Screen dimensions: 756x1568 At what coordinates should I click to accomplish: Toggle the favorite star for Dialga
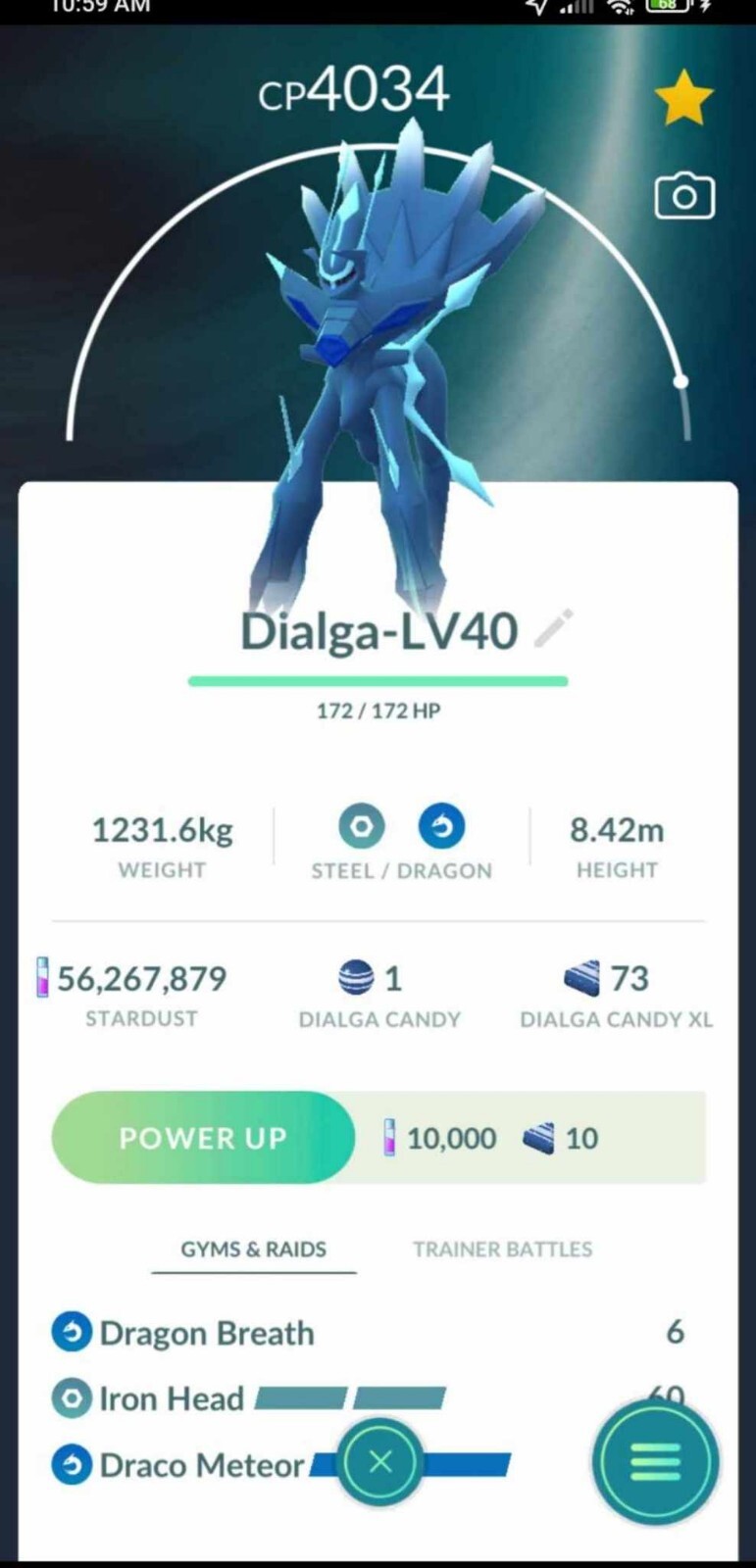coord(683,97)
